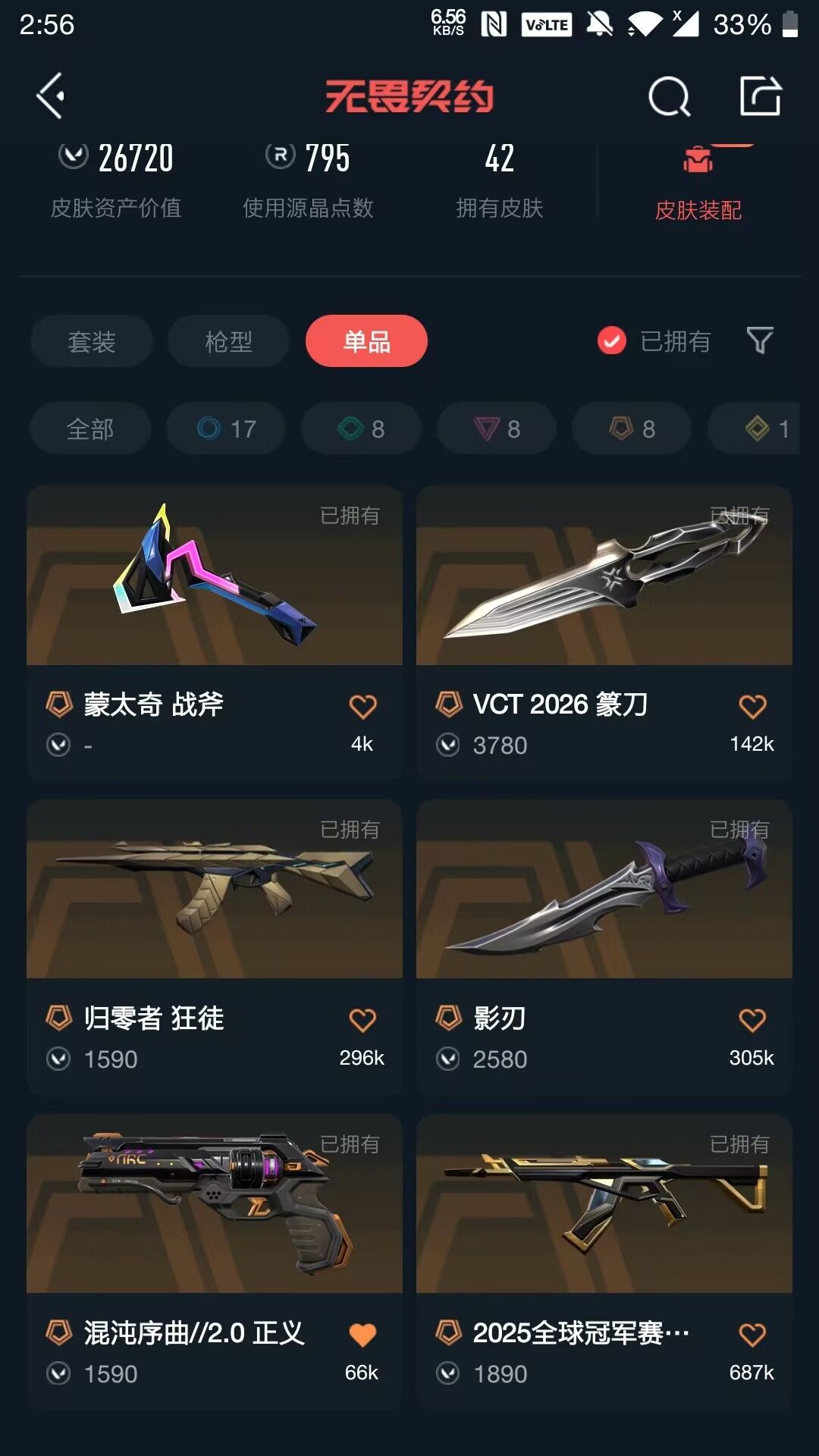
Task: Favorite the 影刃 knife skin
Action: pos(751,1019)
